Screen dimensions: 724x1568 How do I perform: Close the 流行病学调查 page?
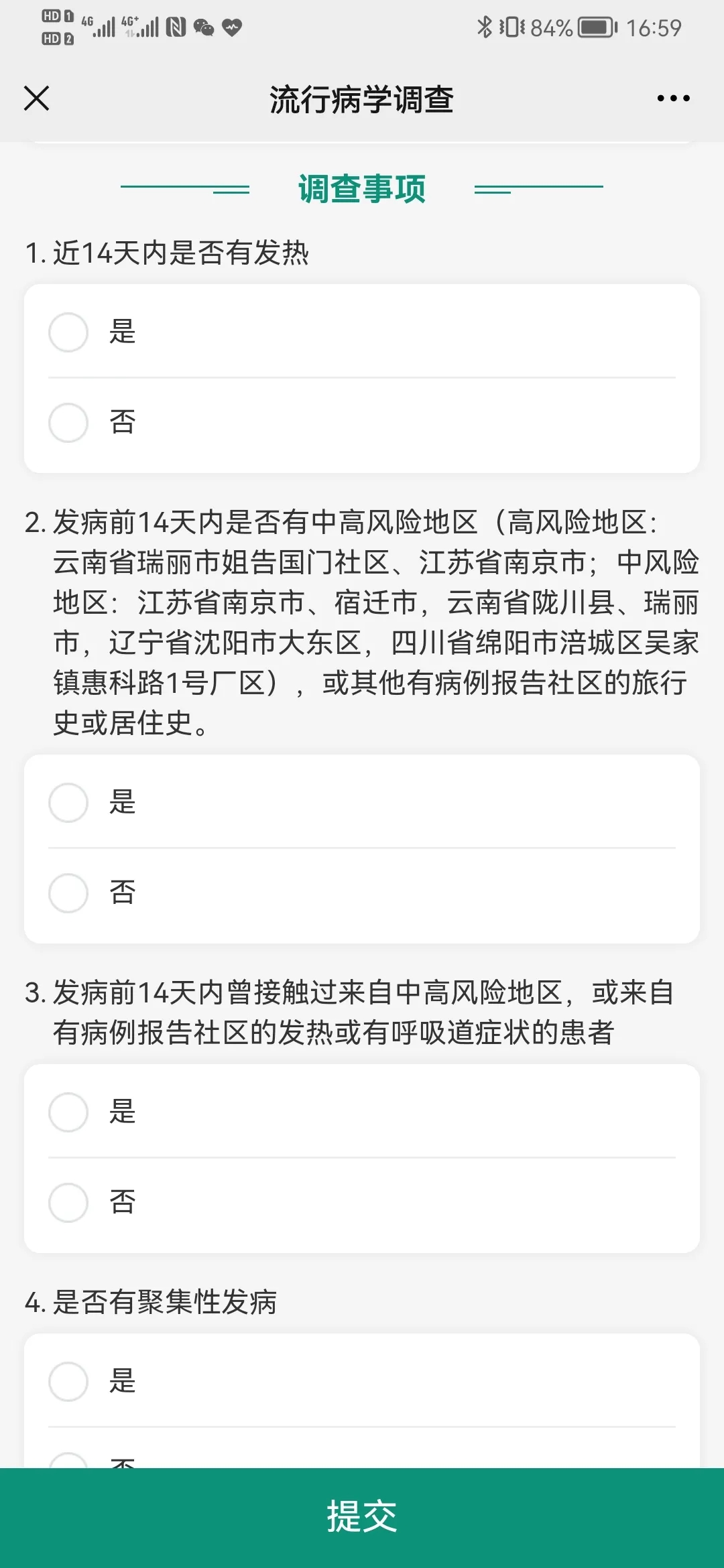(x=36, y=99)
